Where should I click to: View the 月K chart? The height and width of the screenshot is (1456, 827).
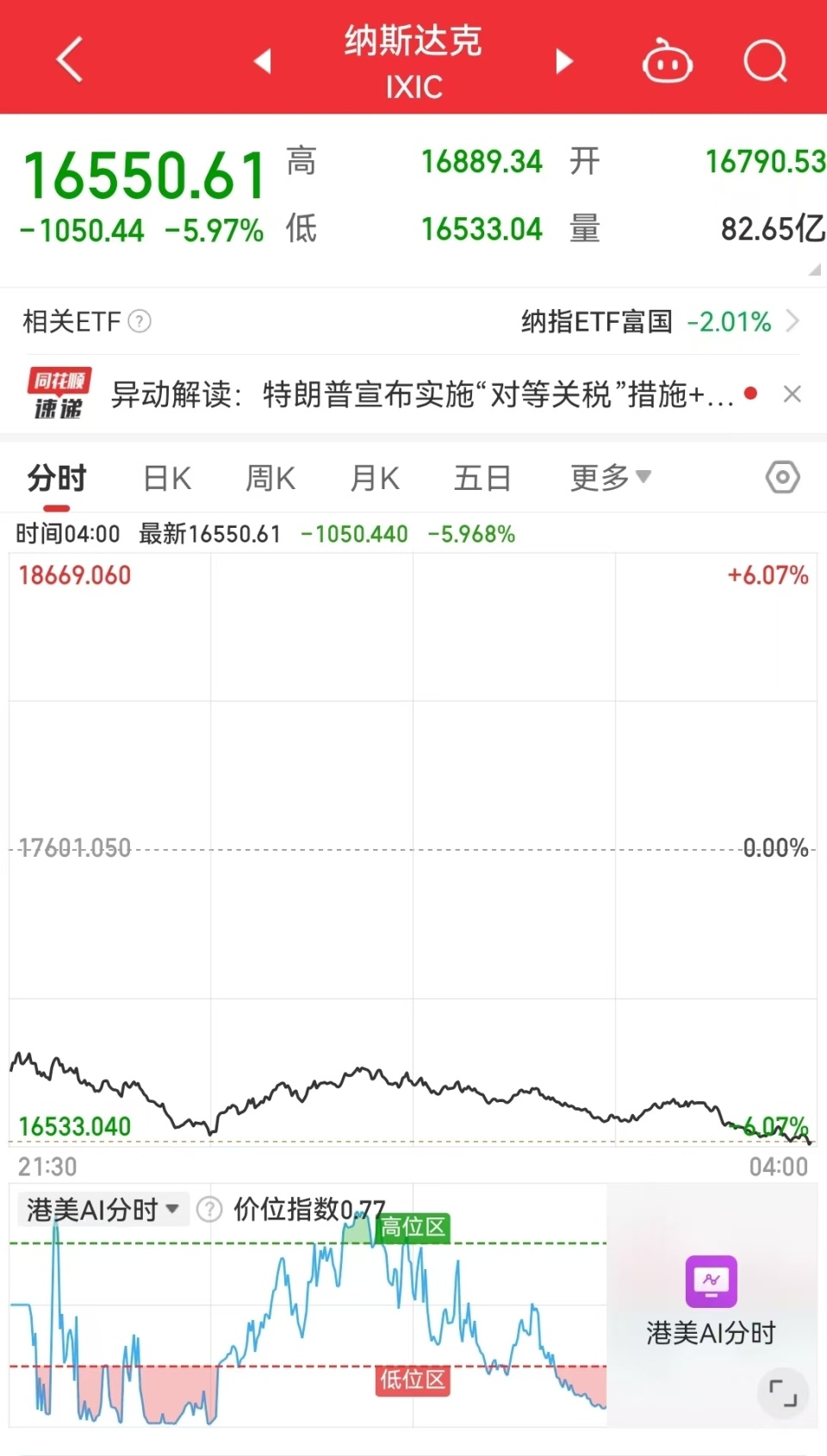click(x=375, y=478)
